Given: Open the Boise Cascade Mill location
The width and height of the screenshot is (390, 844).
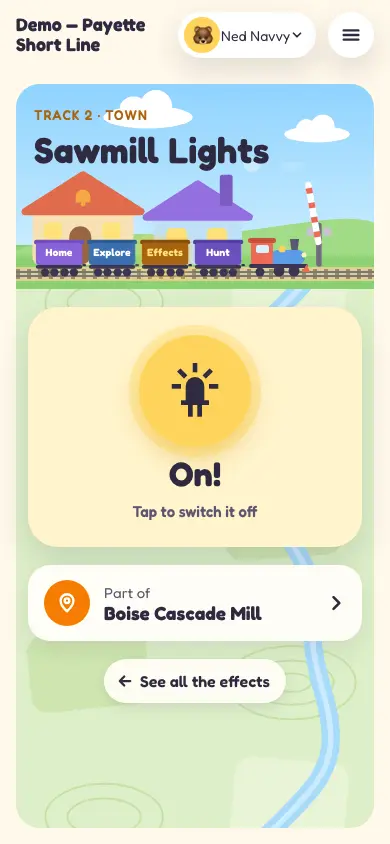Looking at the screenshot, I should [195, 603].
